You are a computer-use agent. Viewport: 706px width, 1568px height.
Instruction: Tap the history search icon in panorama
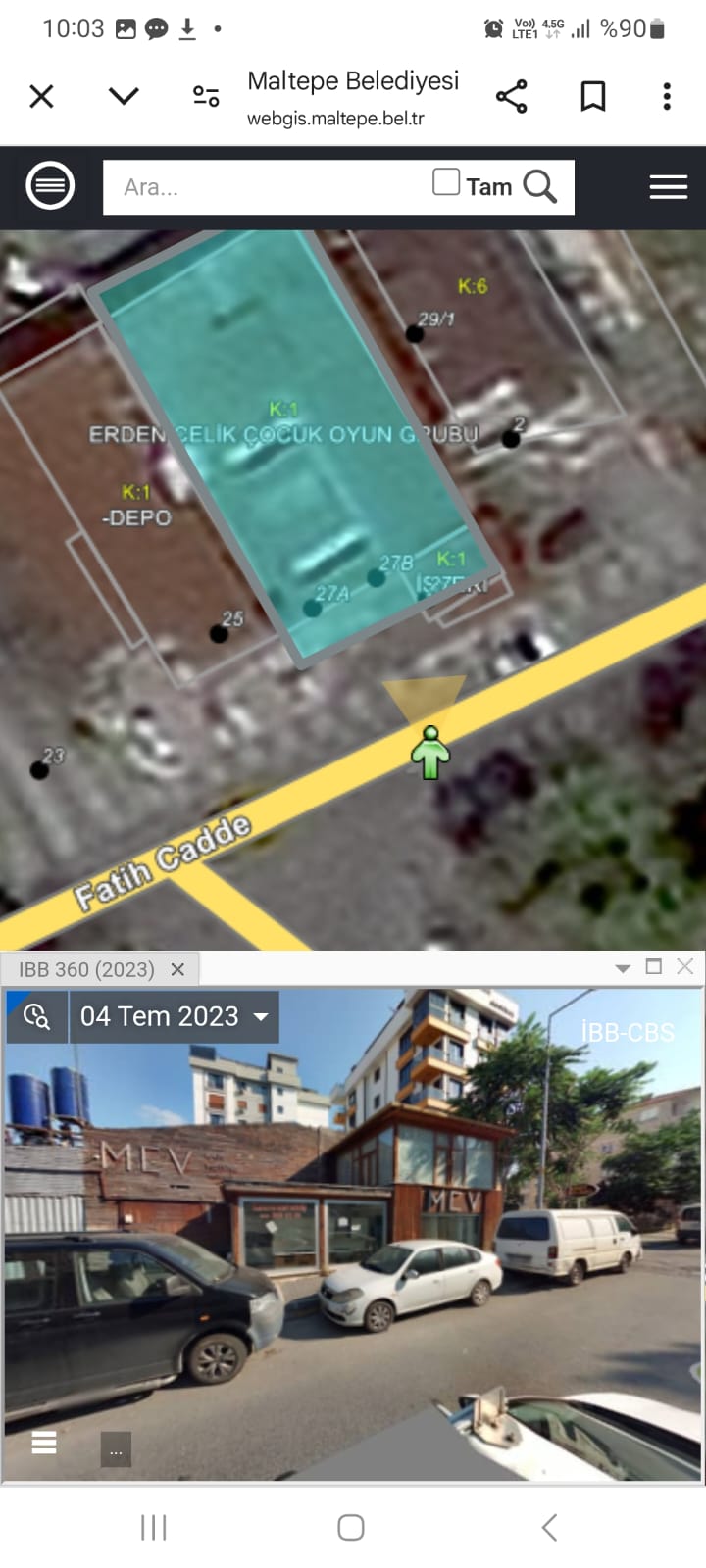tap(36, 1016)
